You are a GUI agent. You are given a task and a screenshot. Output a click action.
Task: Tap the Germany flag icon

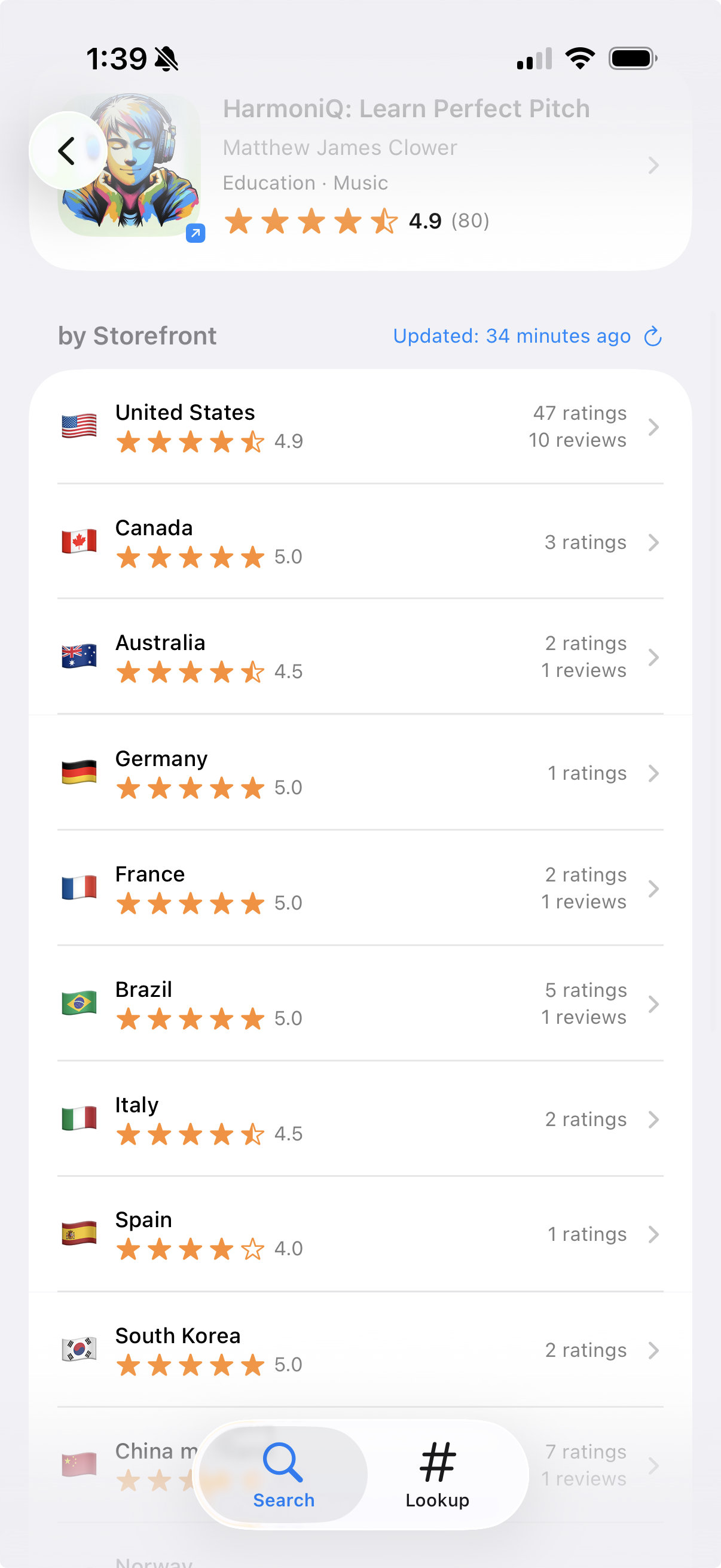(78, 773)
